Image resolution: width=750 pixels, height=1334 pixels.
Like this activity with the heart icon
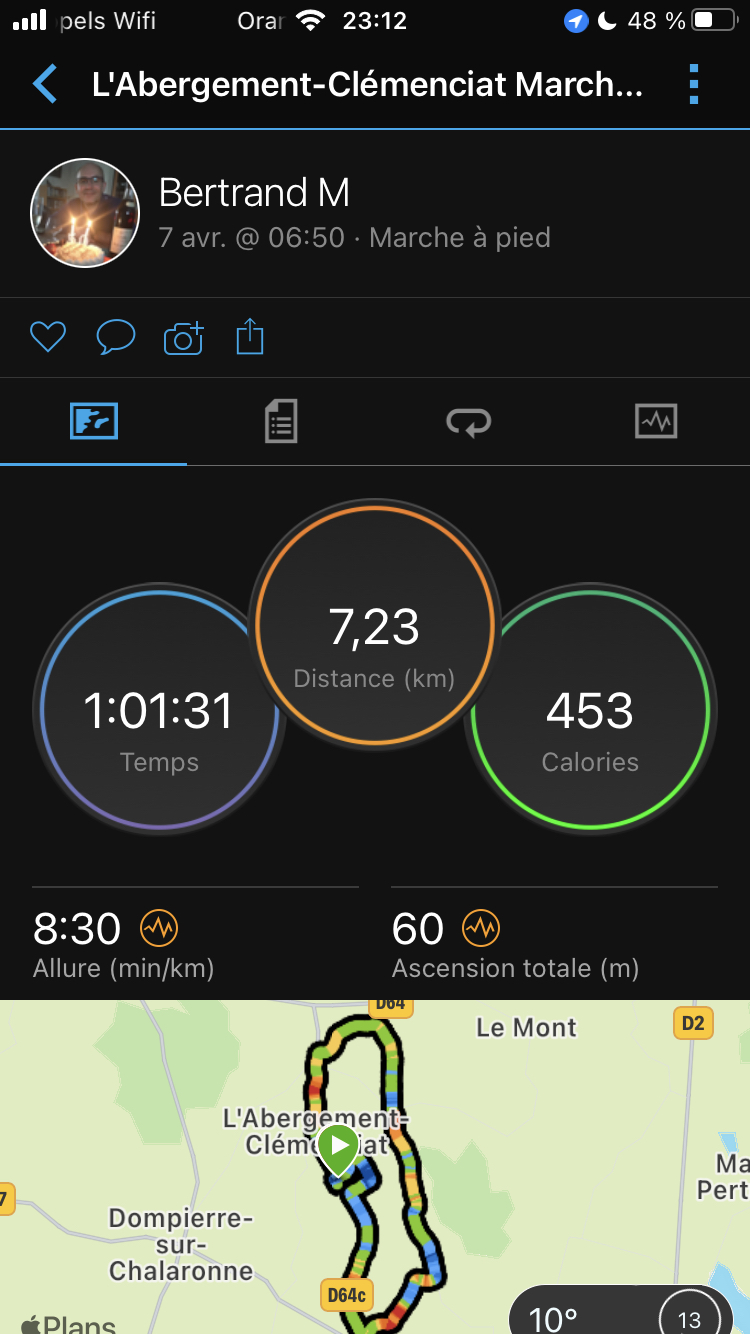[x=48, y=338]
